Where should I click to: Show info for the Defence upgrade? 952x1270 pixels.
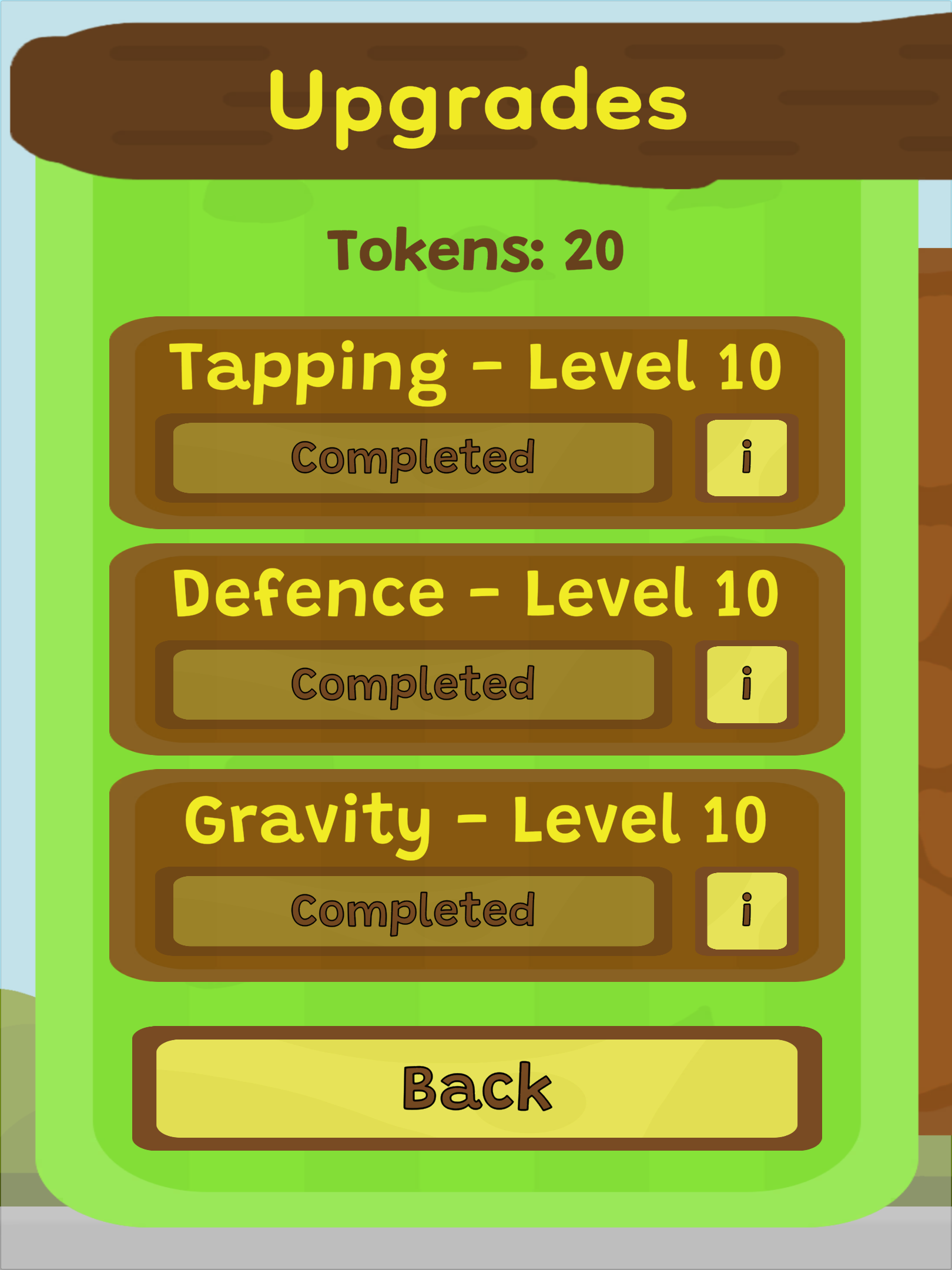(x=746, y=684)
